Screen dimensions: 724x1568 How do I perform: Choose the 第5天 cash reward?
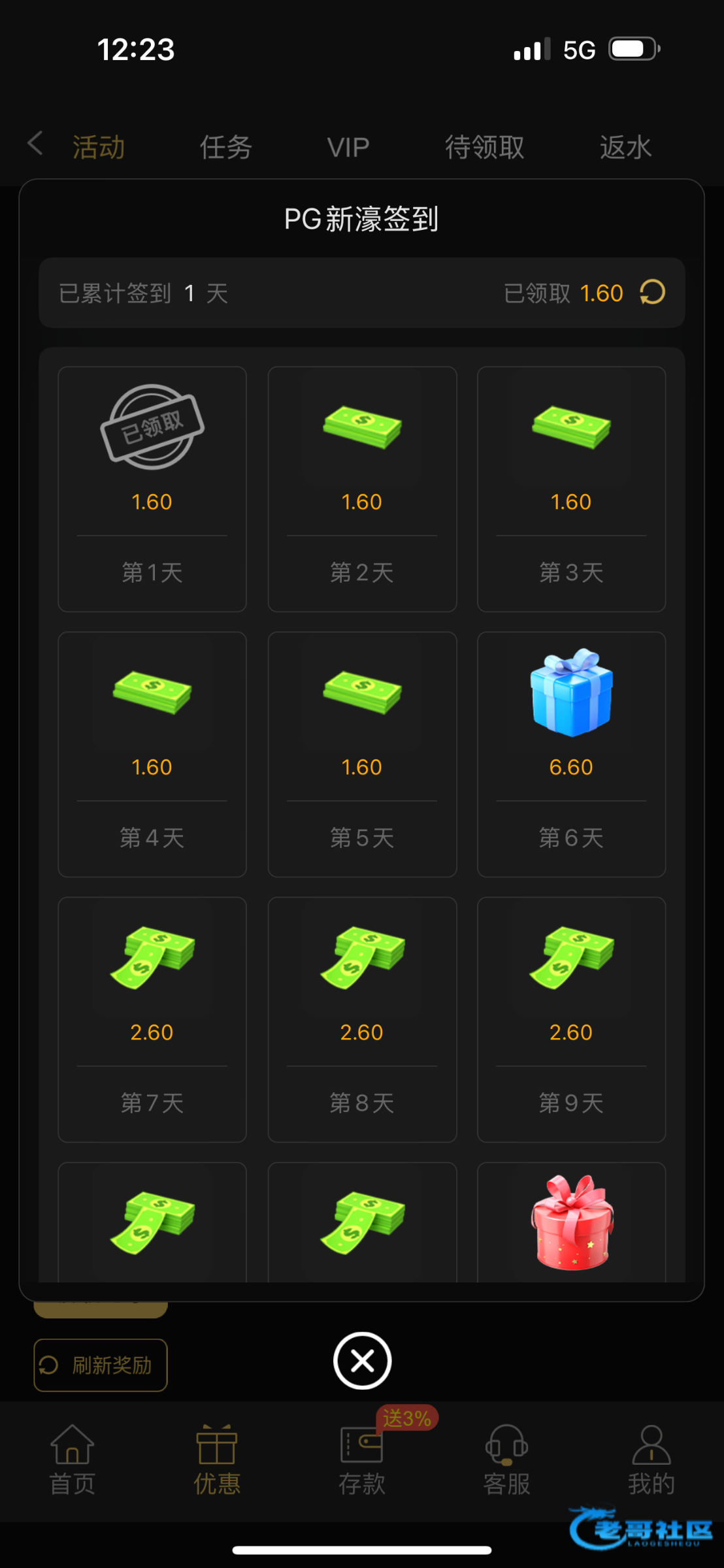click(362, 754)
